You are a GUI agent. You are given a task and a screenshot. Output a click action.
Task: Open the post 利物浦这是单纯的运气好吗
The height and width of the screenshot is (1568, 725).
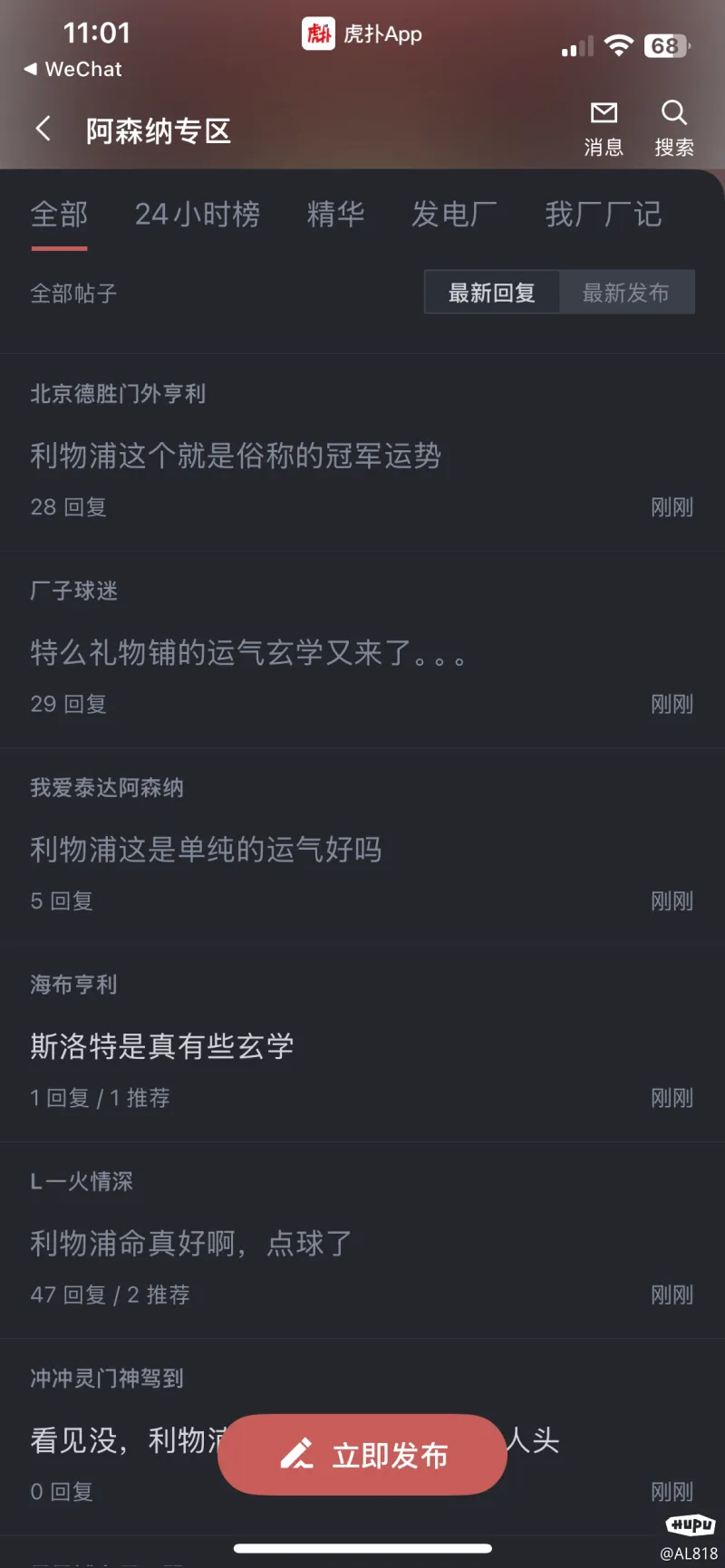(362, 846)
